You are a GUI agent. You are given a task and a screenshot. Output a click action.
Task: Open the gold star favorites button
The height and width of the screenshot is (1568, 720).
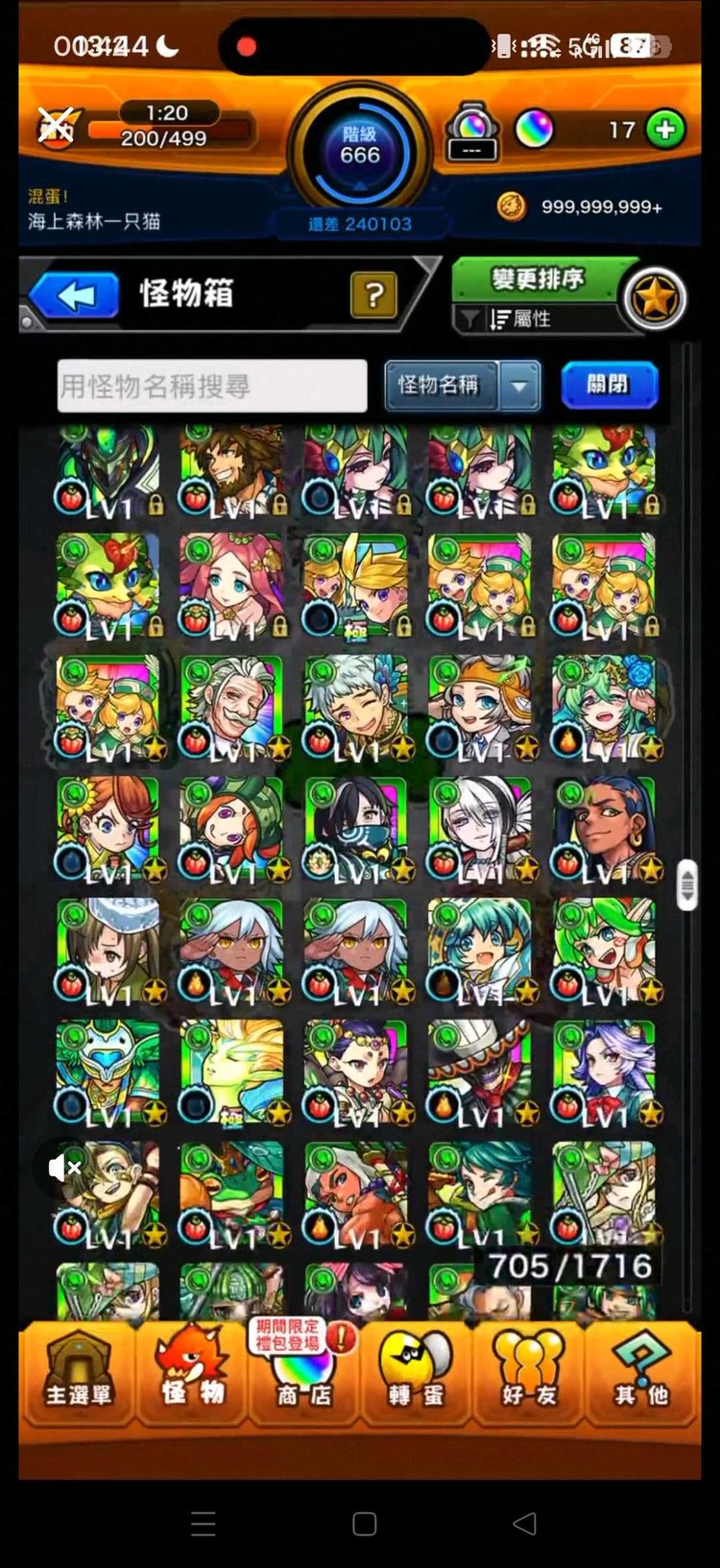pyautogui.click(x=654, y=299)
